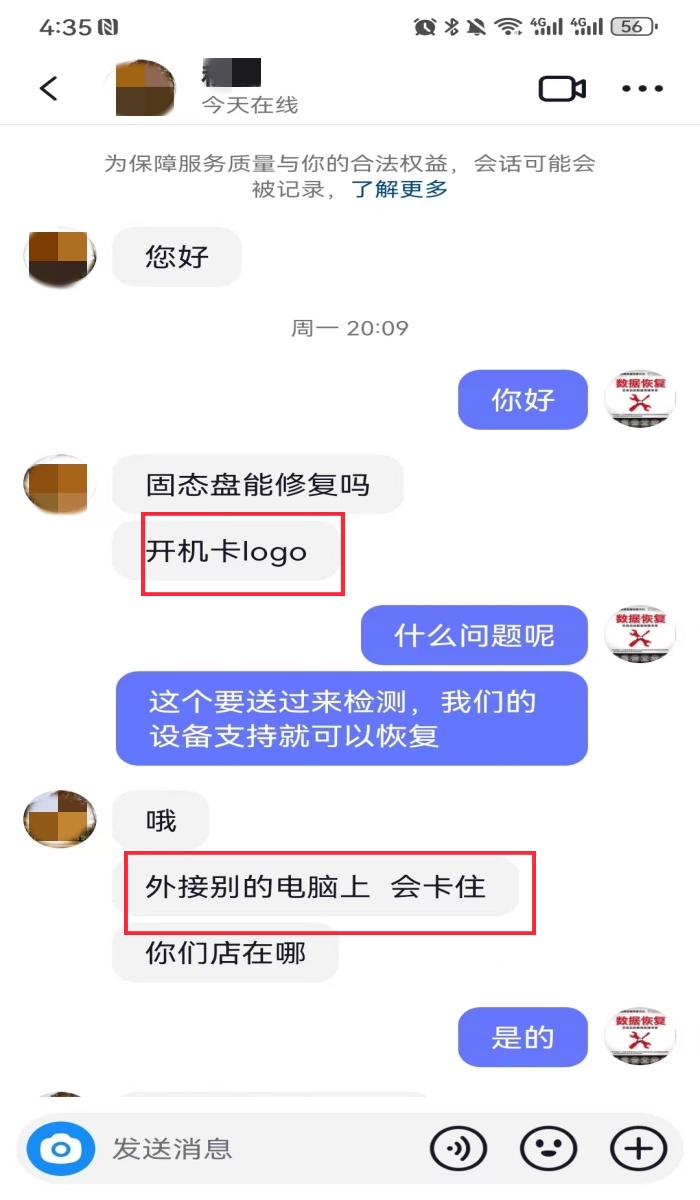Screen dimensions: 700x1200
Task: Open the three-dot more options menu
Action: (x=642, y=89)
